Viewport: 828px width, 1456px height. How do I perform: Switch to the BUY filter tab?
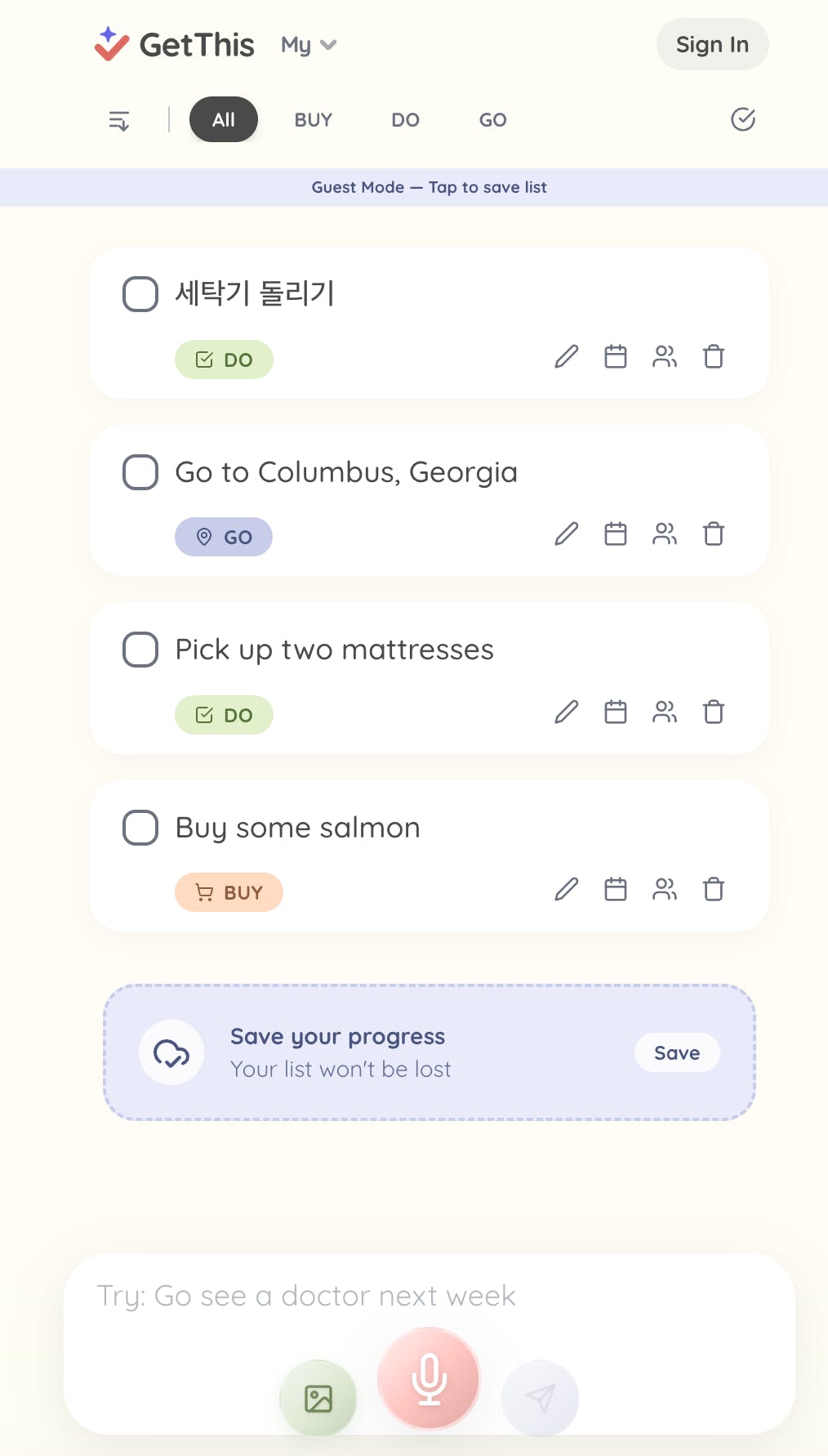pyautogui.click(x=313, y=120)
